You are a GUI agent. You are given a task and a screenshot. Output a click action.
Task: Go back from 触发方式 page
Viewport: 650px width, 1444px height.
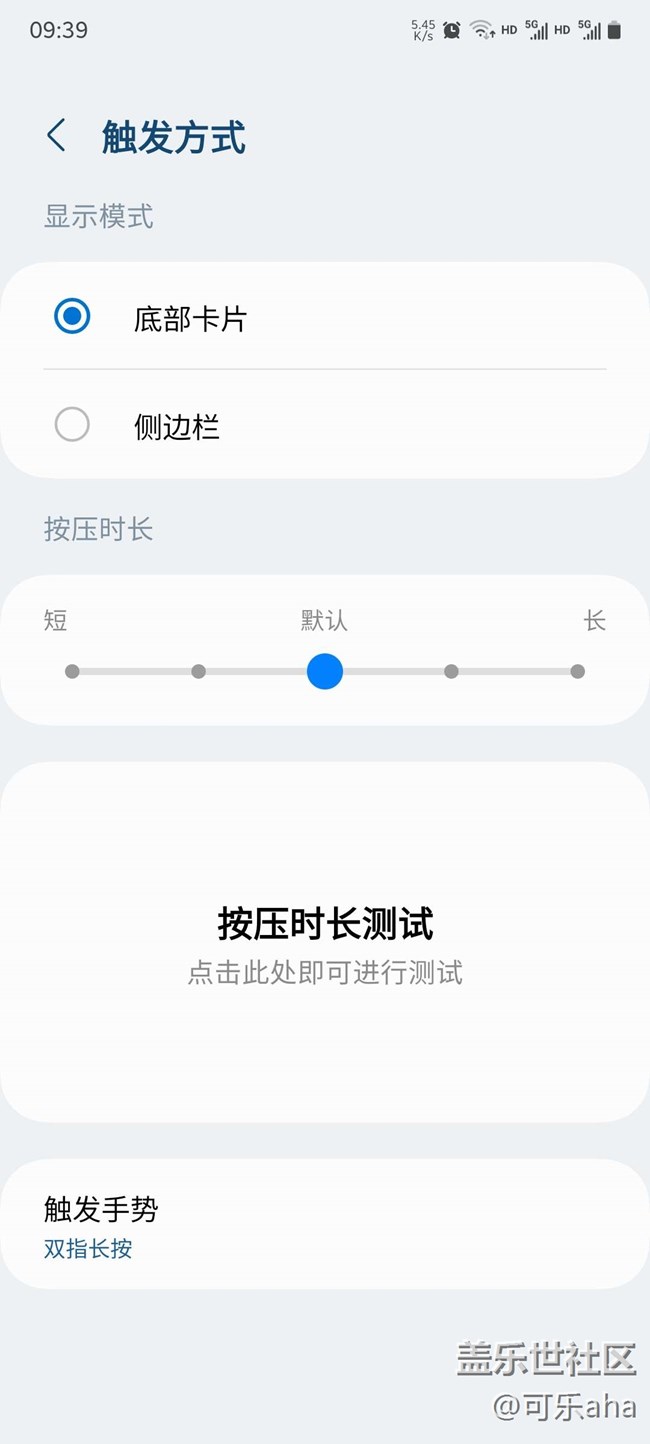[57, 136]
